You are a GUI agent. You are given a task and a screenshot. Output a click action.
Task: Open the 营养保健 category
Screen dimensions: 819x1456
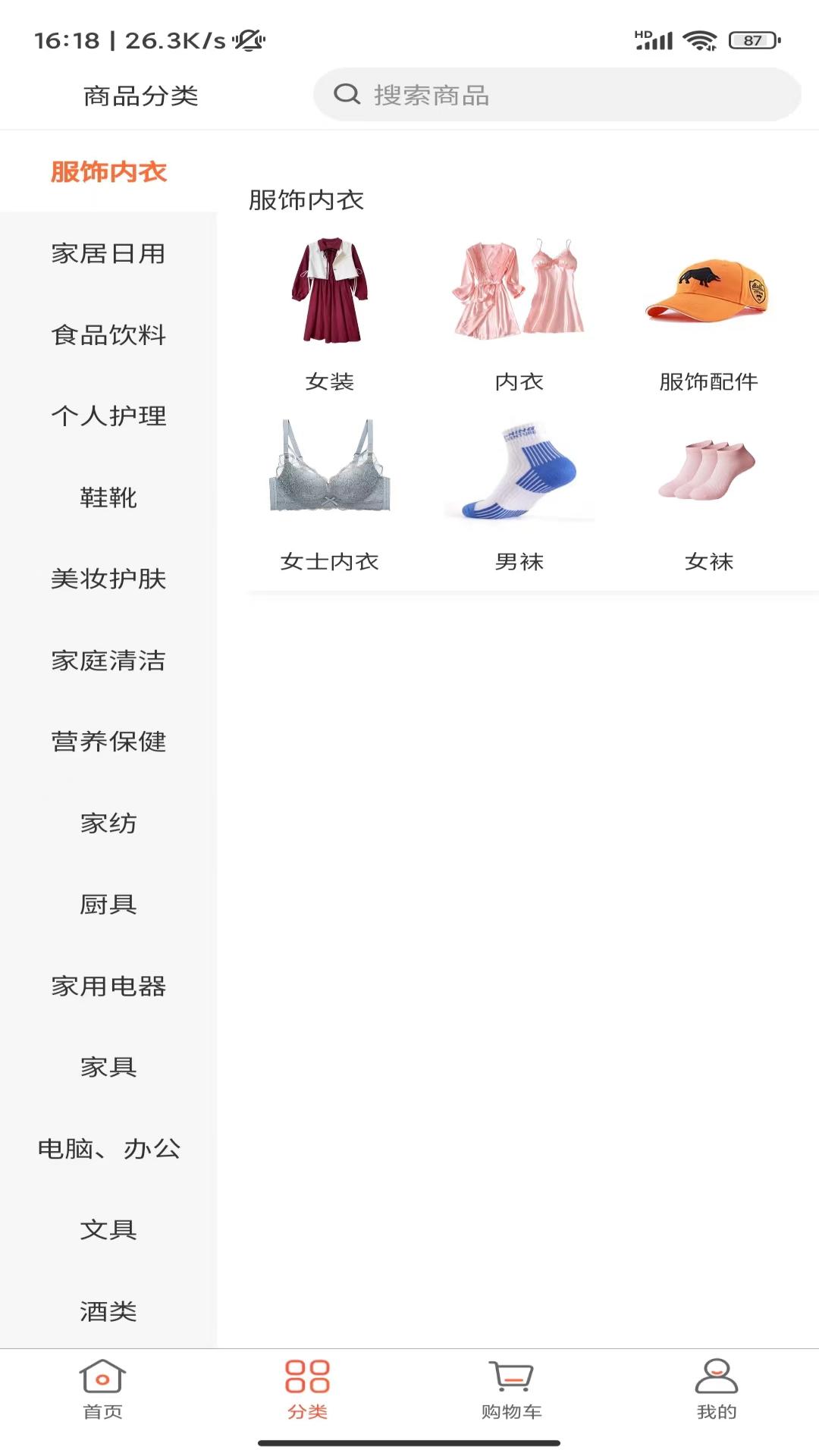point(108,742)
